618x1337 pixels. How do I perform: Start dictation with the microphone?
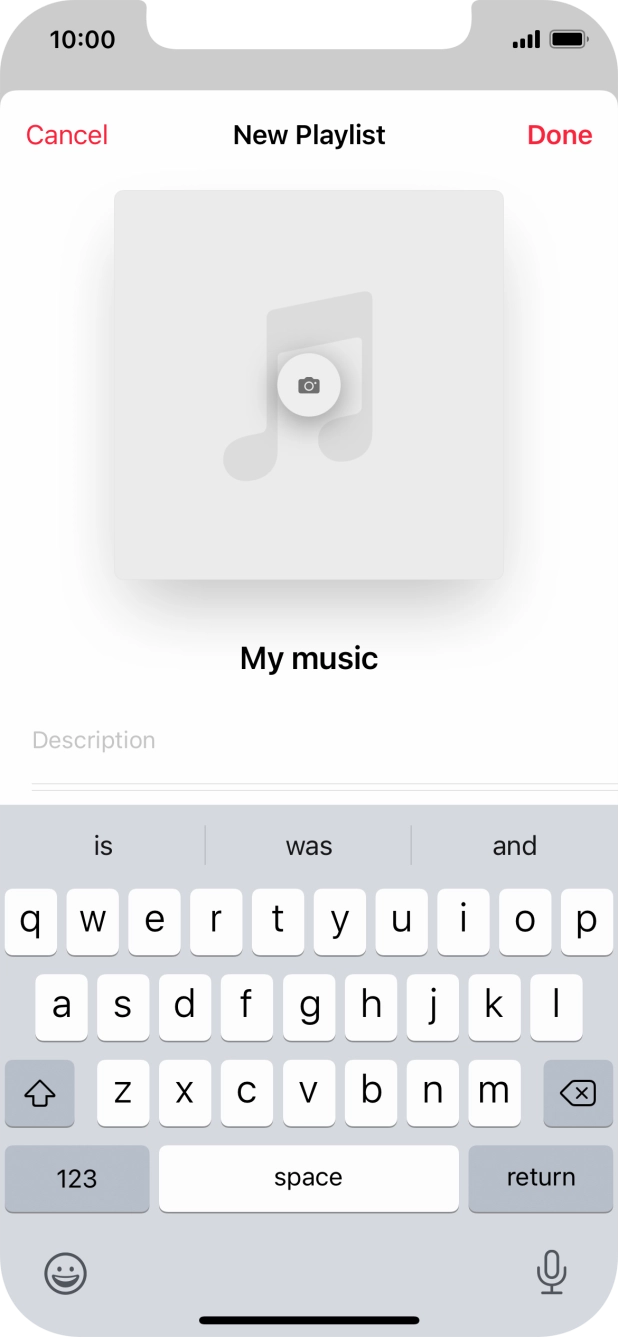[551, 1273]
